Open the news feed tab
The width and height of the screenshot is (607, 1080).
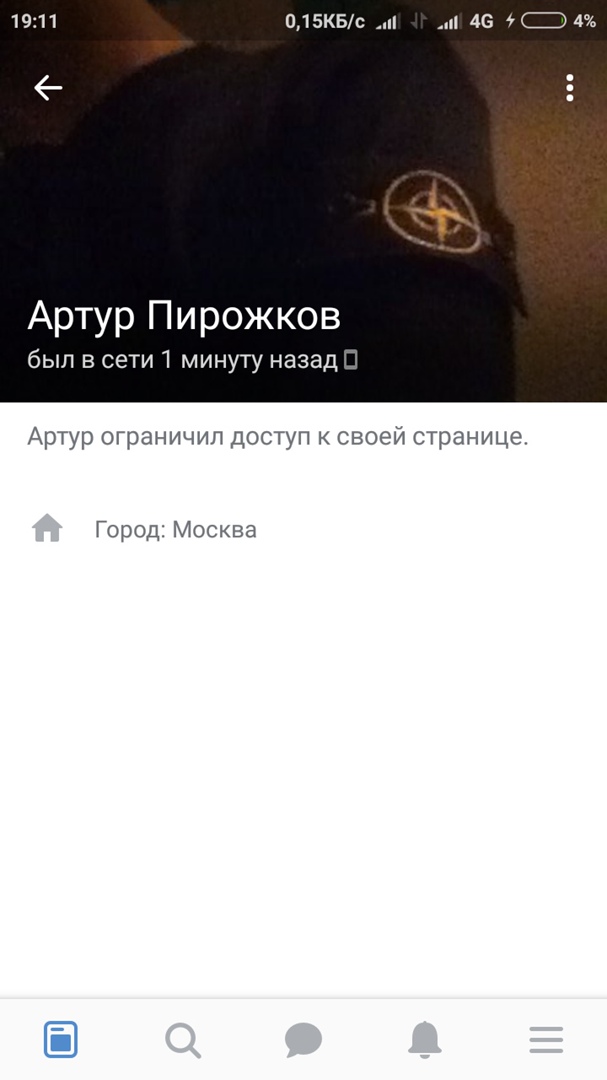coord(61,1040)
